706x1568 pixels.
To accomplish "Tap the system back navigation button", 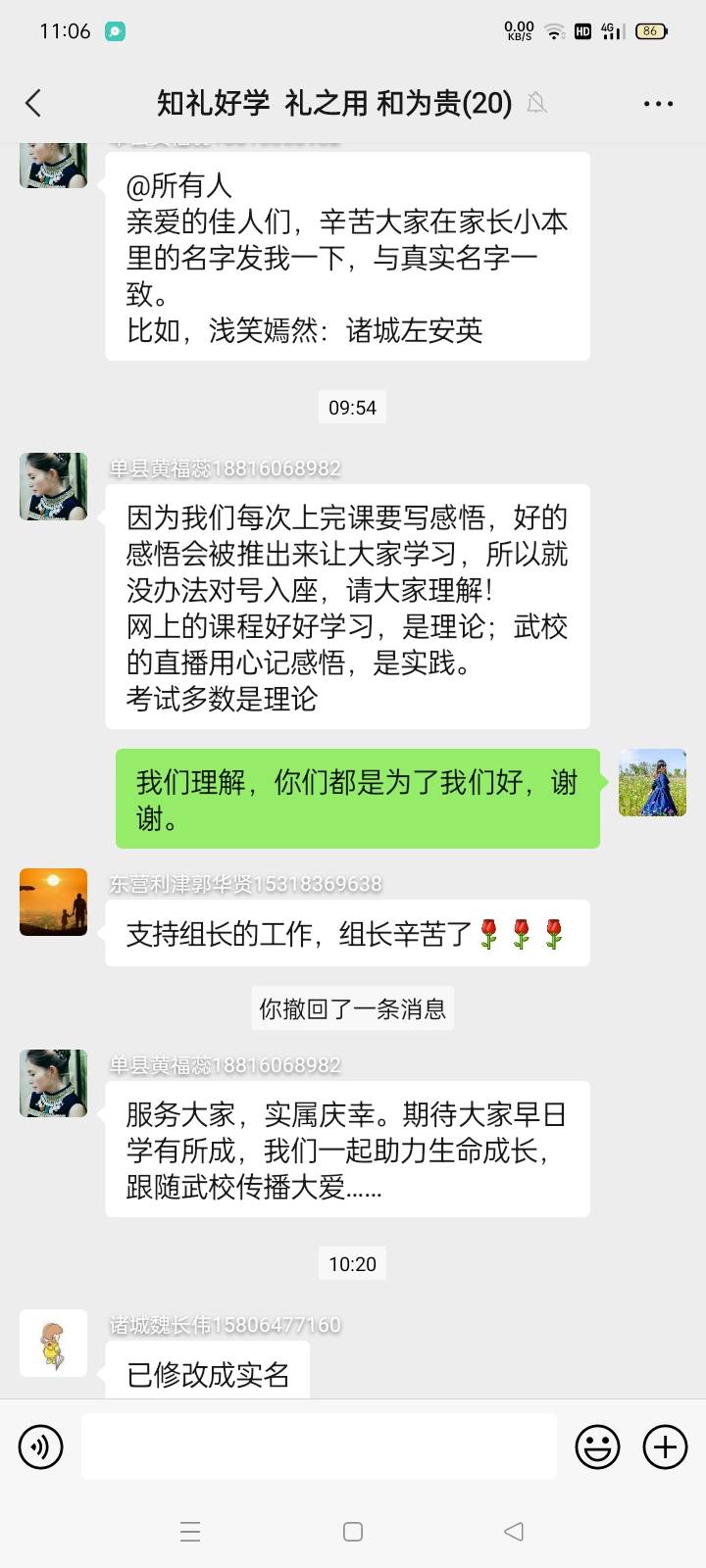I will [514, 1531].
